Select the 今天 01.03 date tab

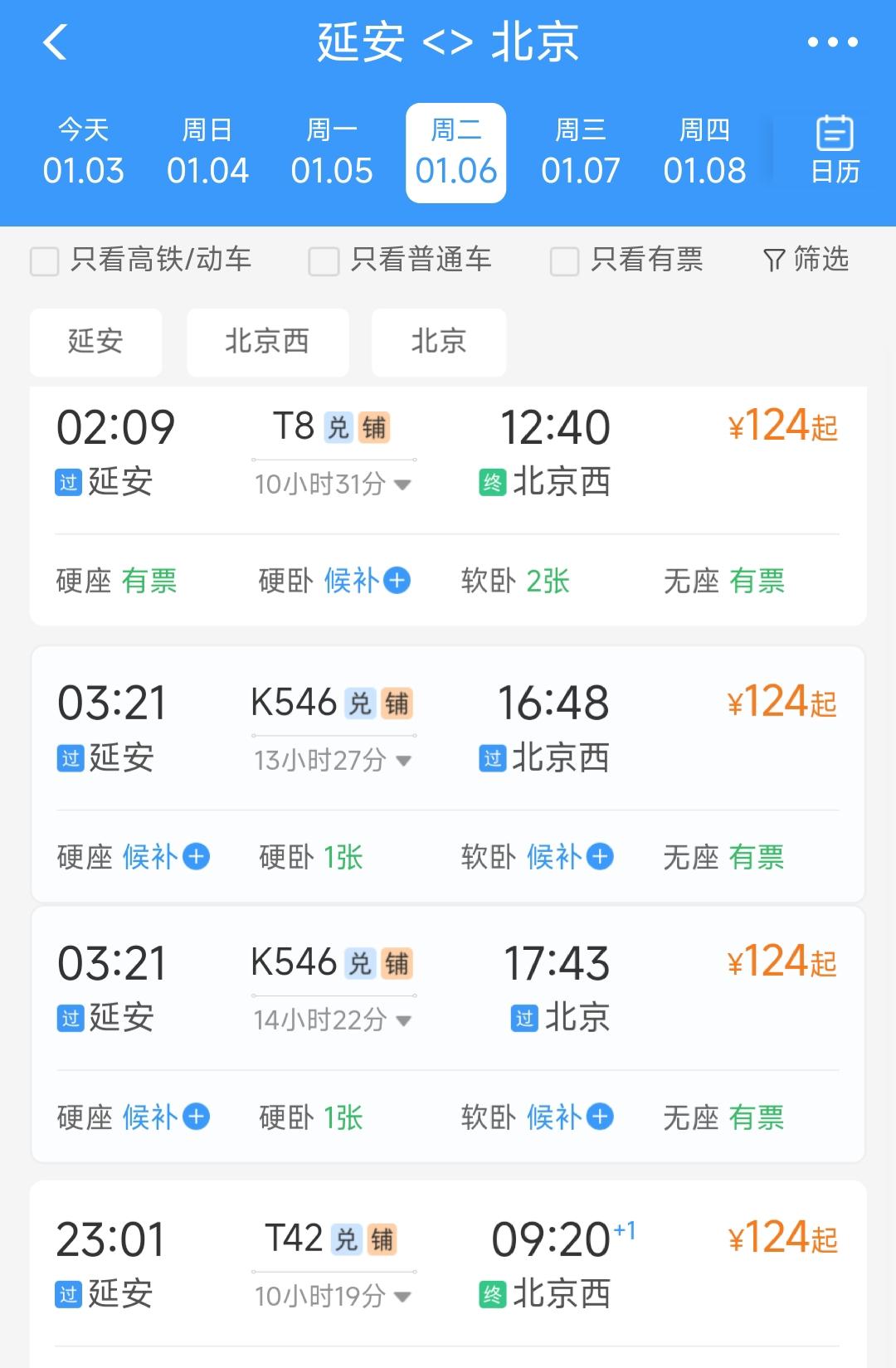(83, 151)
